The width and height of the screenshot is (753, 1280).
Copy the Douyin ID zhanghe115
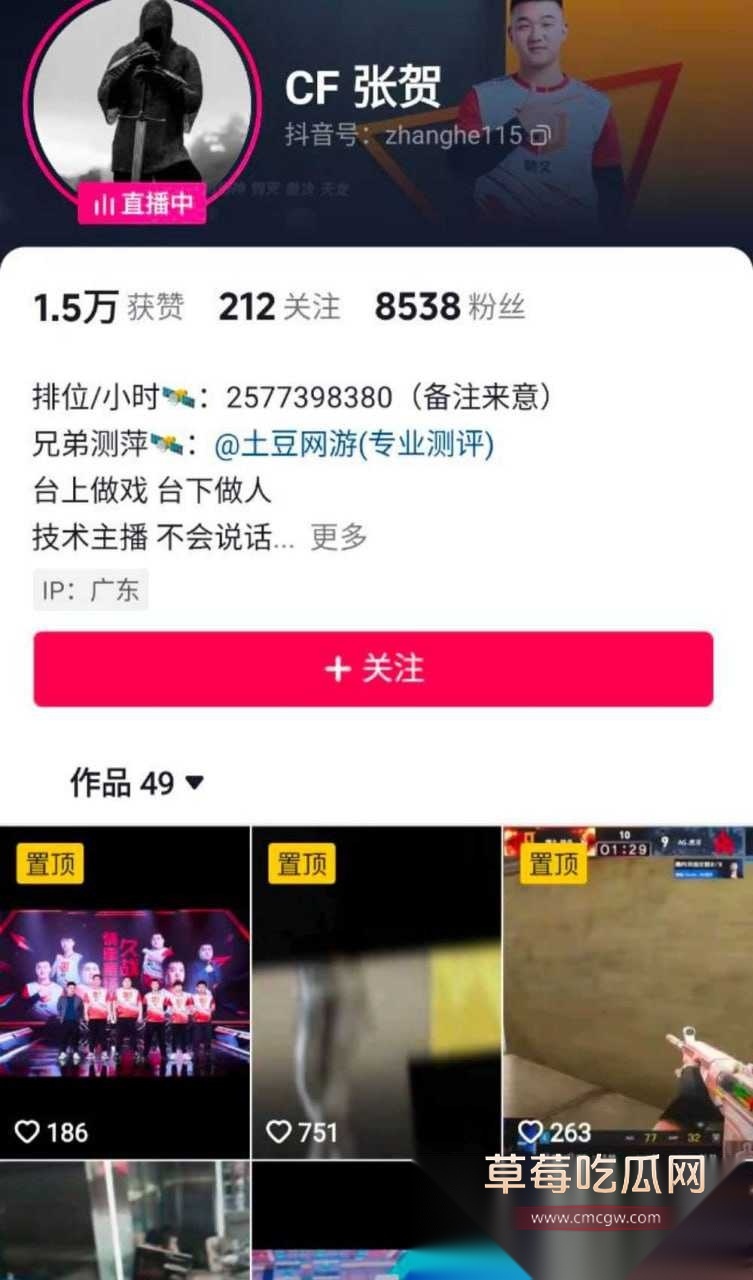[541, 136]
